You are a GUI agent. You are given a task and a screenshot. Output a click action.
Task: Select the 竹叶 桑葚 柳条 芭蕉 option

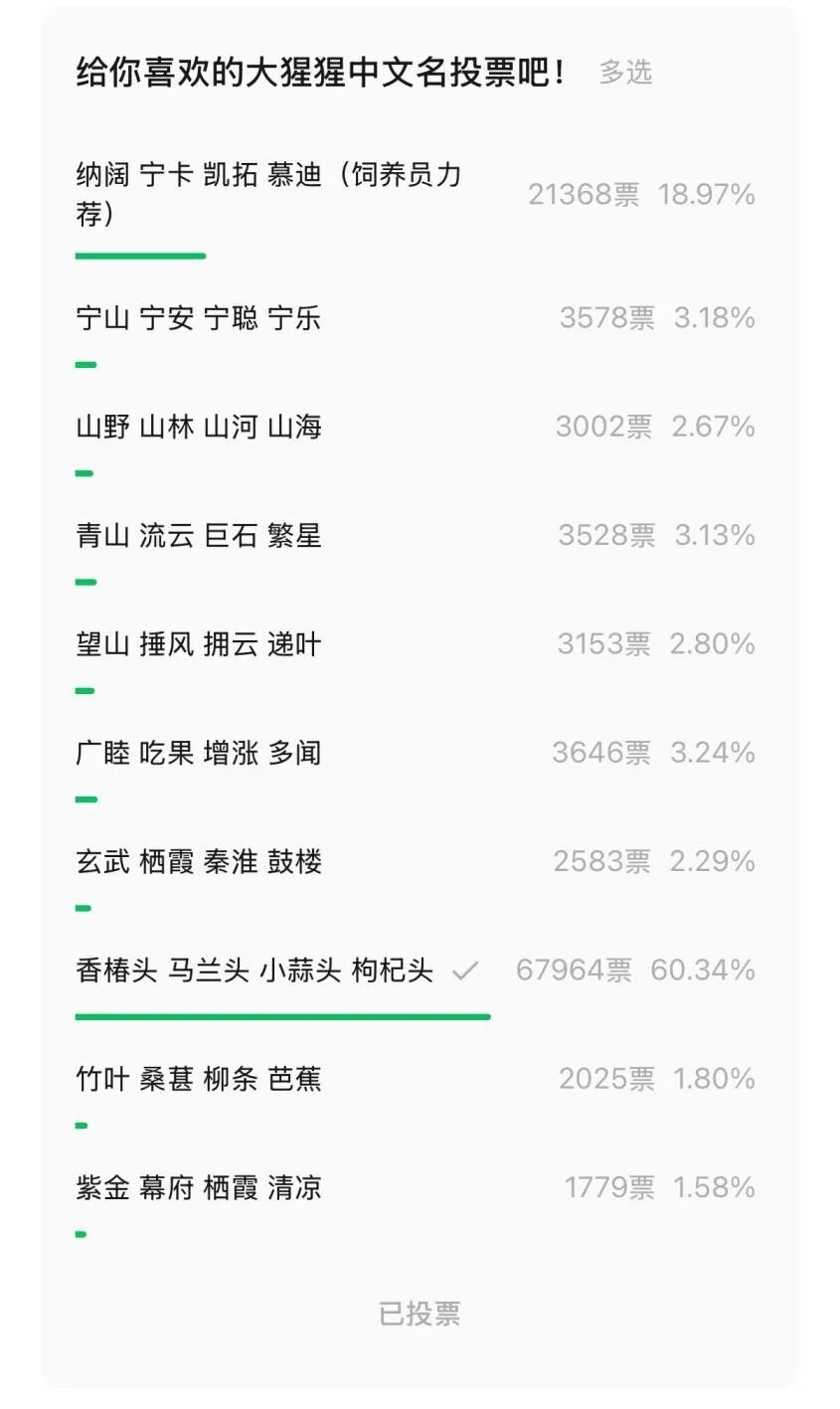point(199,1079)
